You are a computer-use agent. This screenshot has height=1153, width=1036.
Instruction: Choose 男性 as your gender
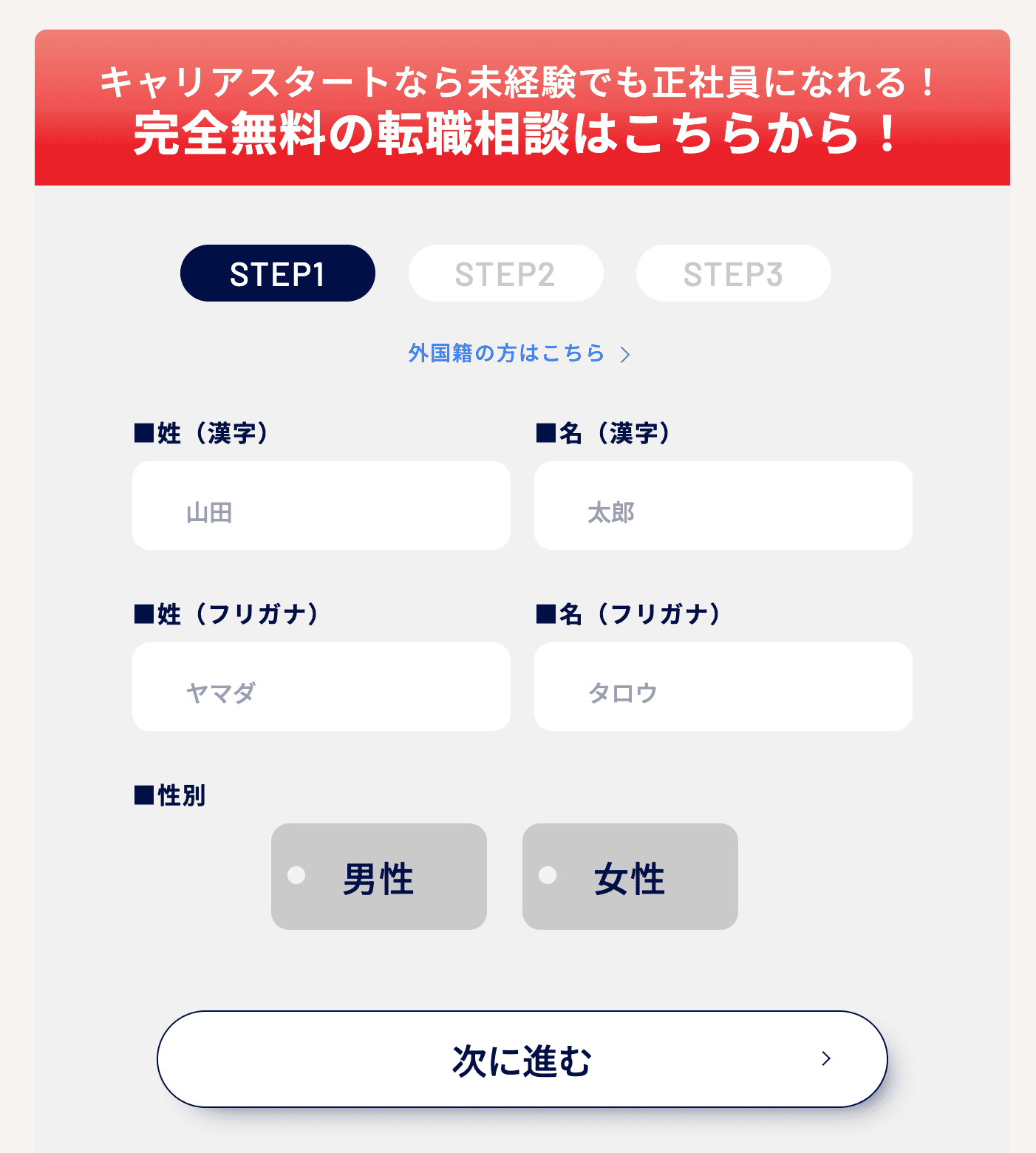point(378,877)
